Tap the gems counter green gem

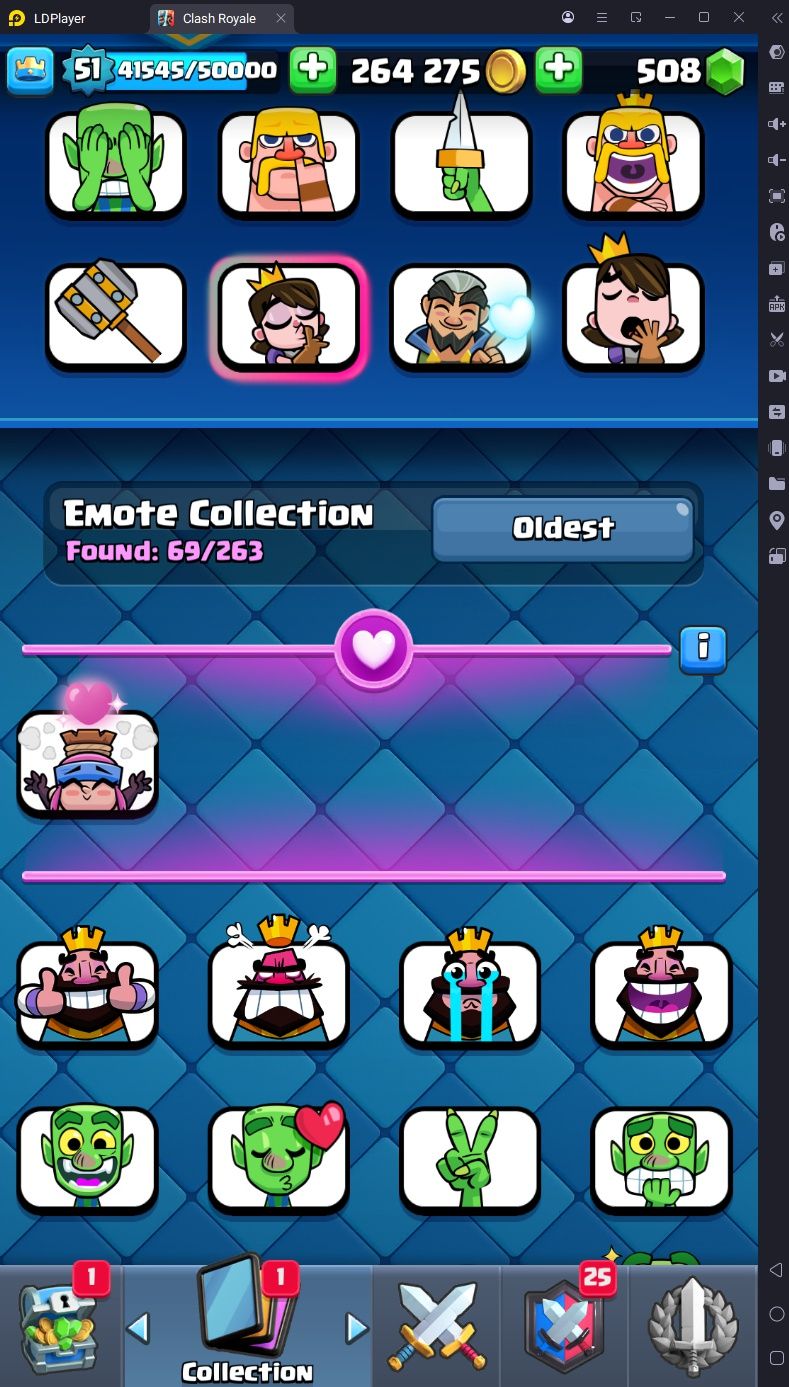724,70
